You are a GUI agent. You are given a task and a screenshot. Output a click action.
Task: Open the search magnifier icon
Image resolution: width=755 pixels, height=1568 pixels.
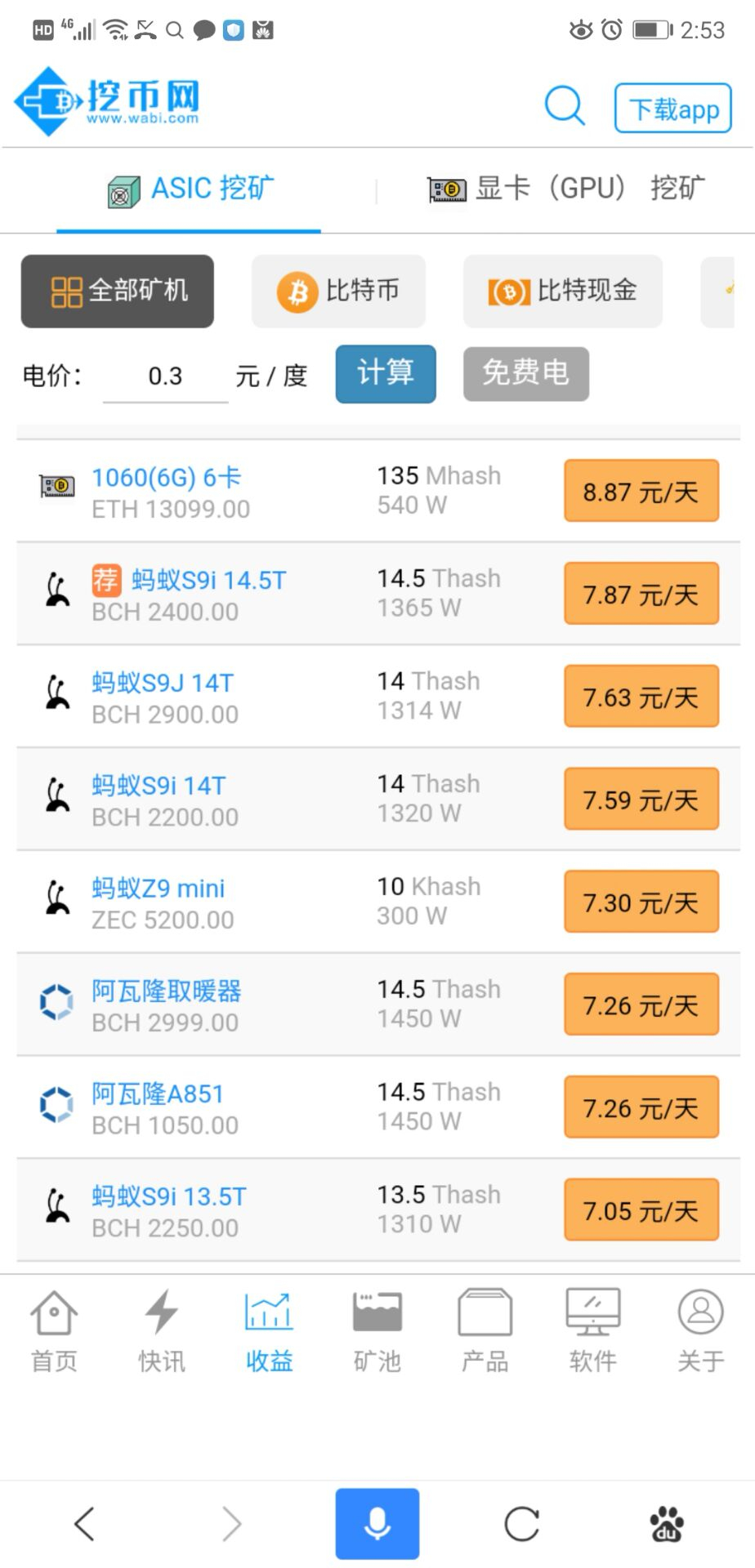coord(565,105)
